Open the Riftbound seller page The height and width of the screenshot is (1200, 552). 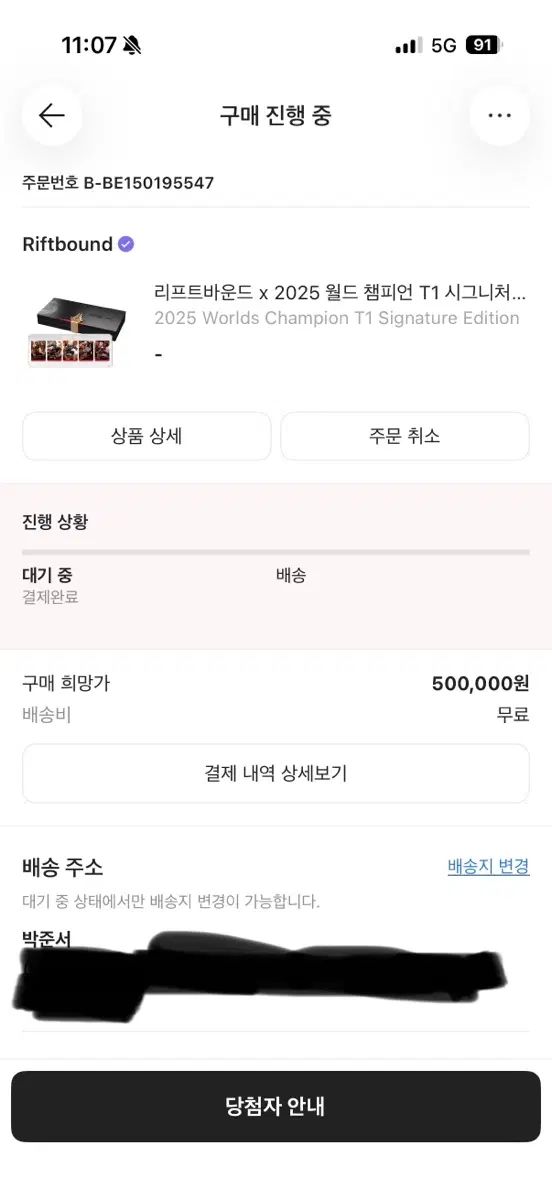point(78,244)
